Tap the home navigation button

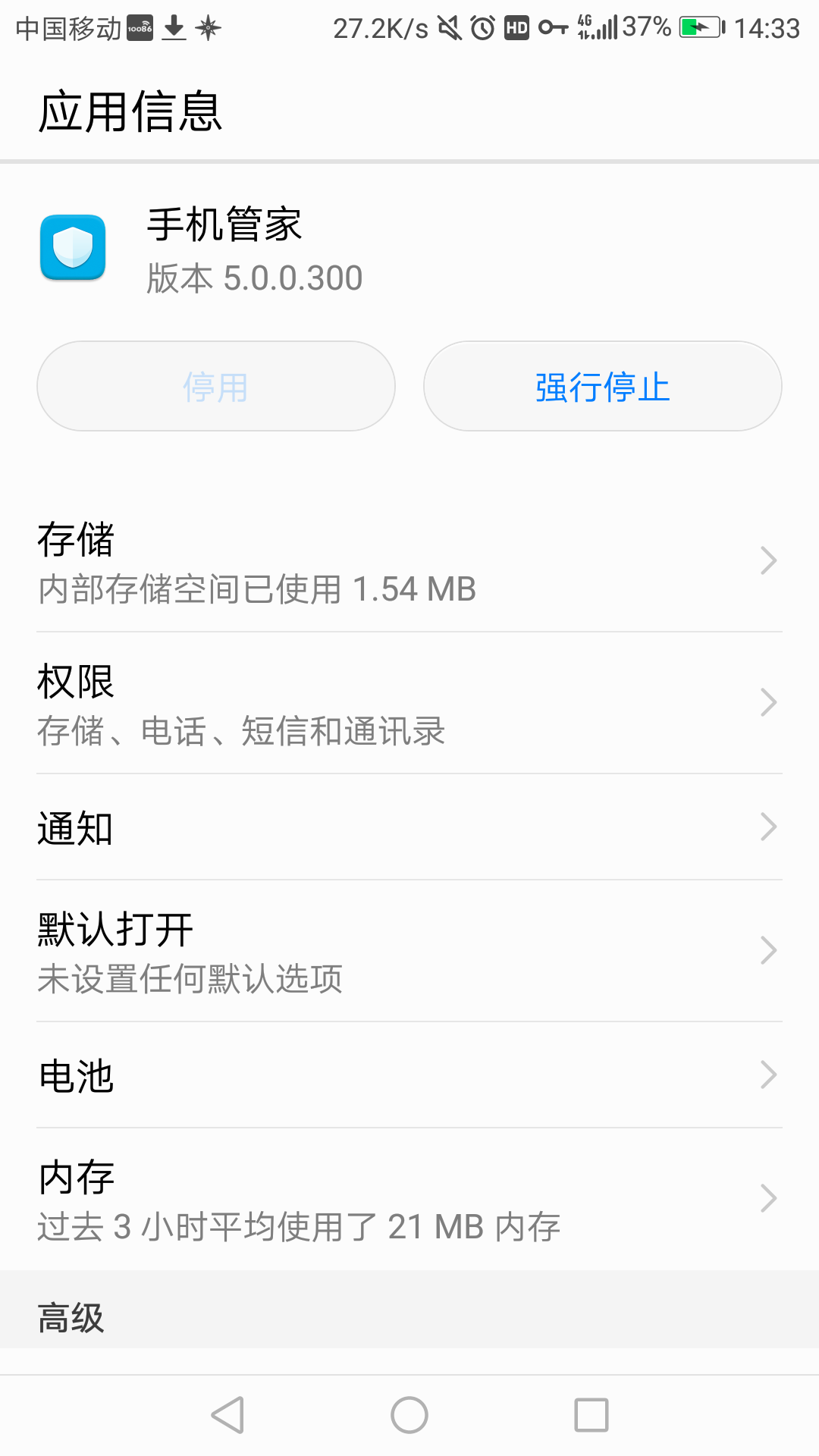click(409, 1415)
